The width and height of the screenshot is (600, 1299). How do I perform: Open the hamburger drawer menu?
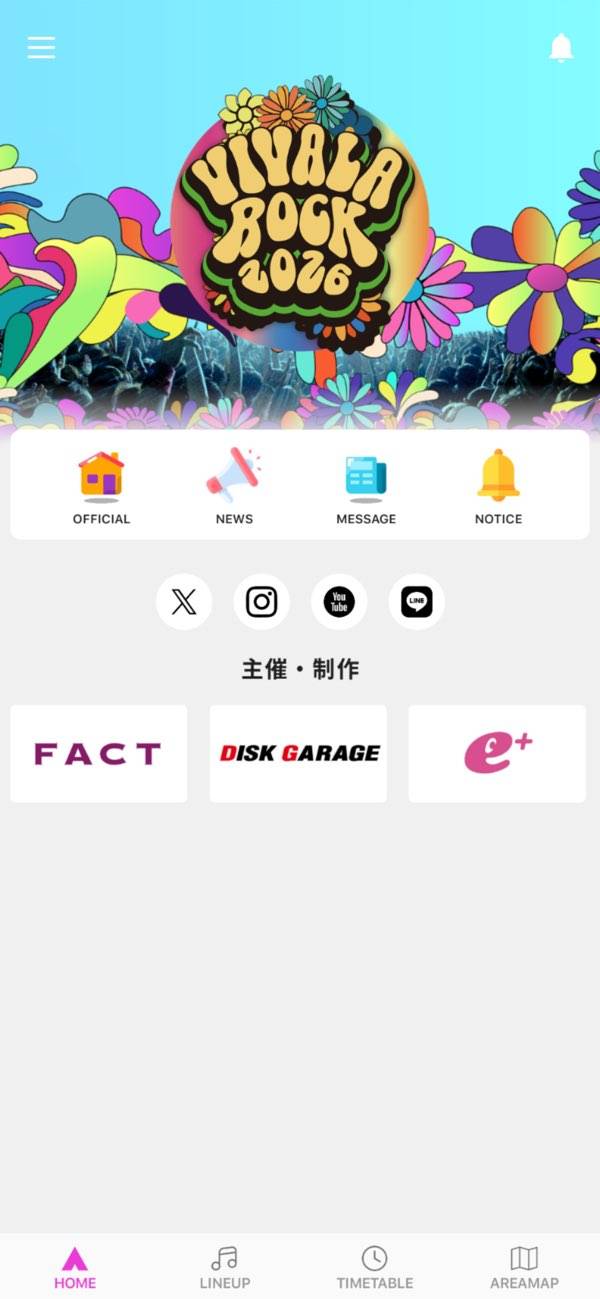(41, 47)
